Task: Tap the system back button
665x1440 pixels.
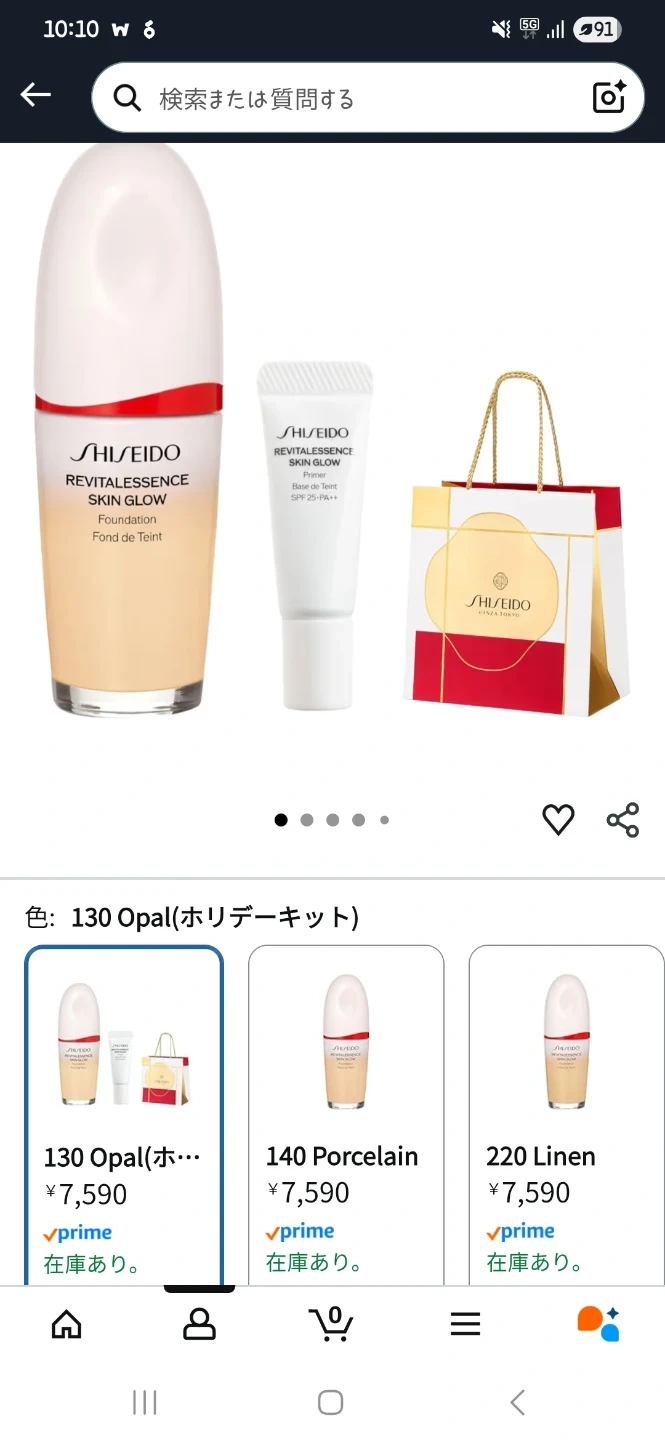Action: click(x=517, y=1402)
